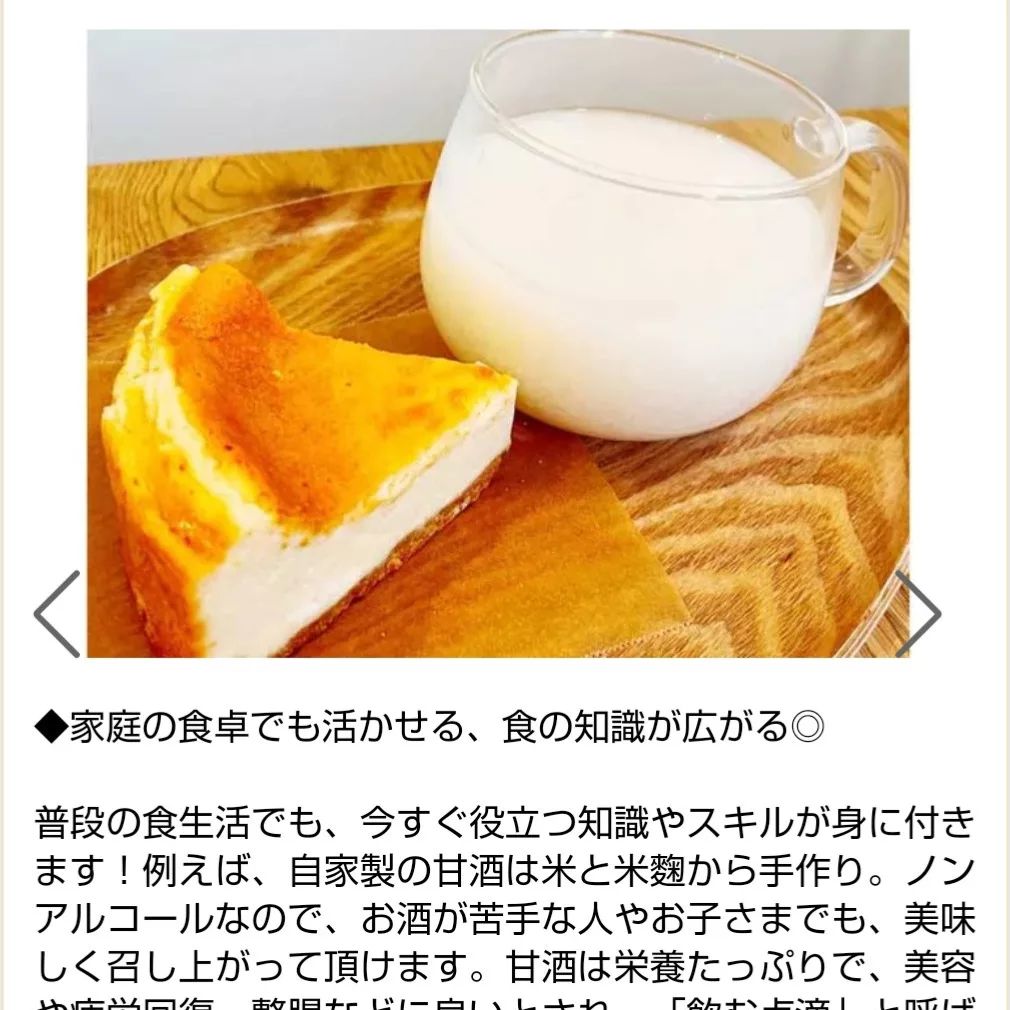Show the previous carousel photo

(57, 613)
